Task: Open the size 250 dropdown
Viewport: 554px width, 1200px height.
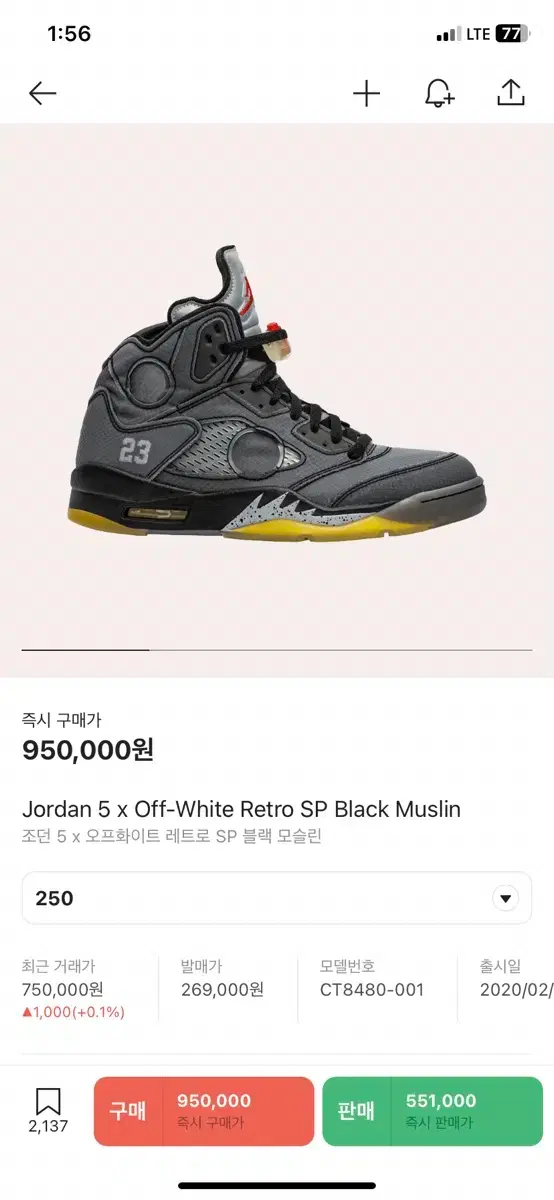Action: (x=277, y=898)
